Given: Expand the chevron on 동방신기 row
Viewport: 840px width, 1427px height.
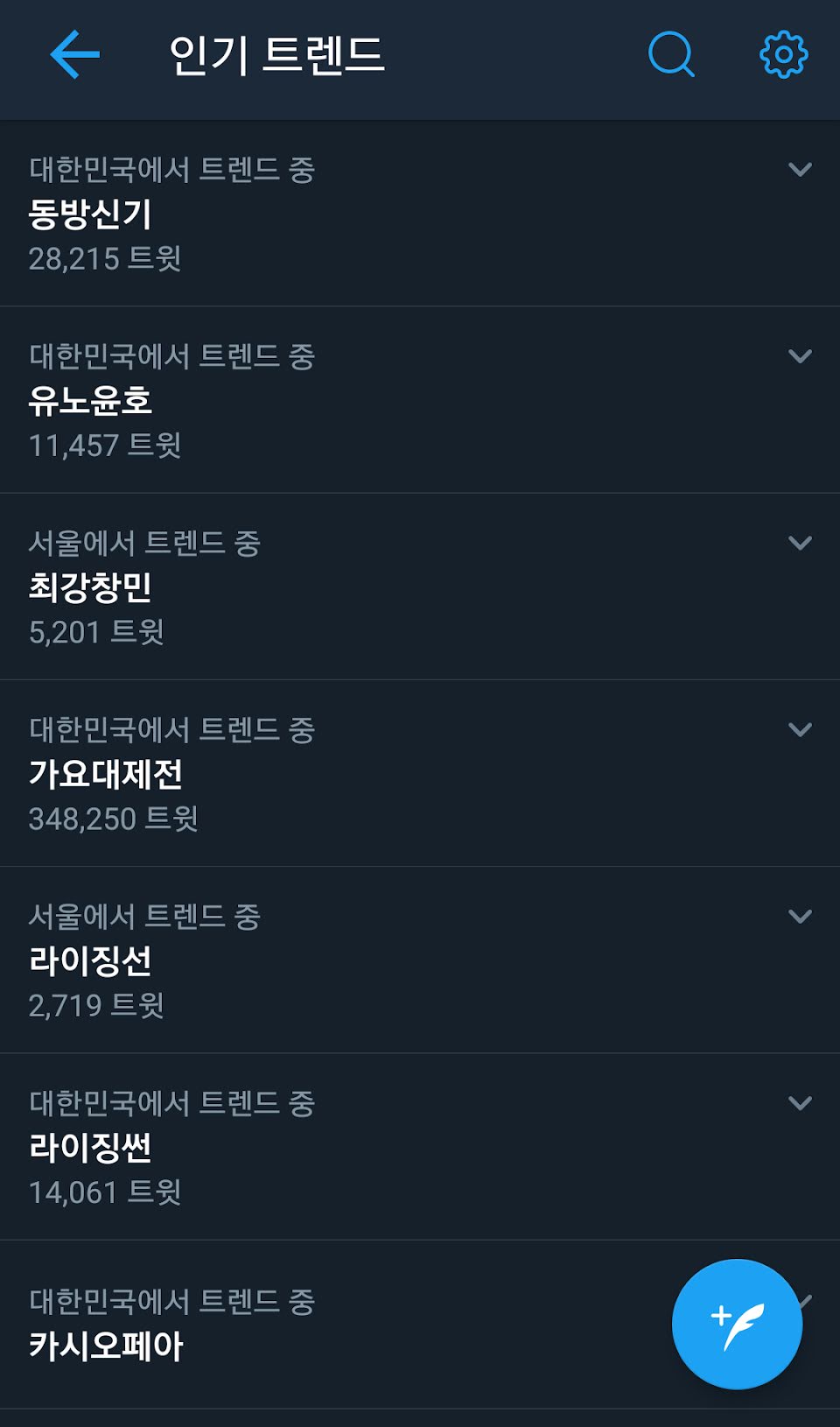Looking at the screenshot, I should [x=800, y=170].
